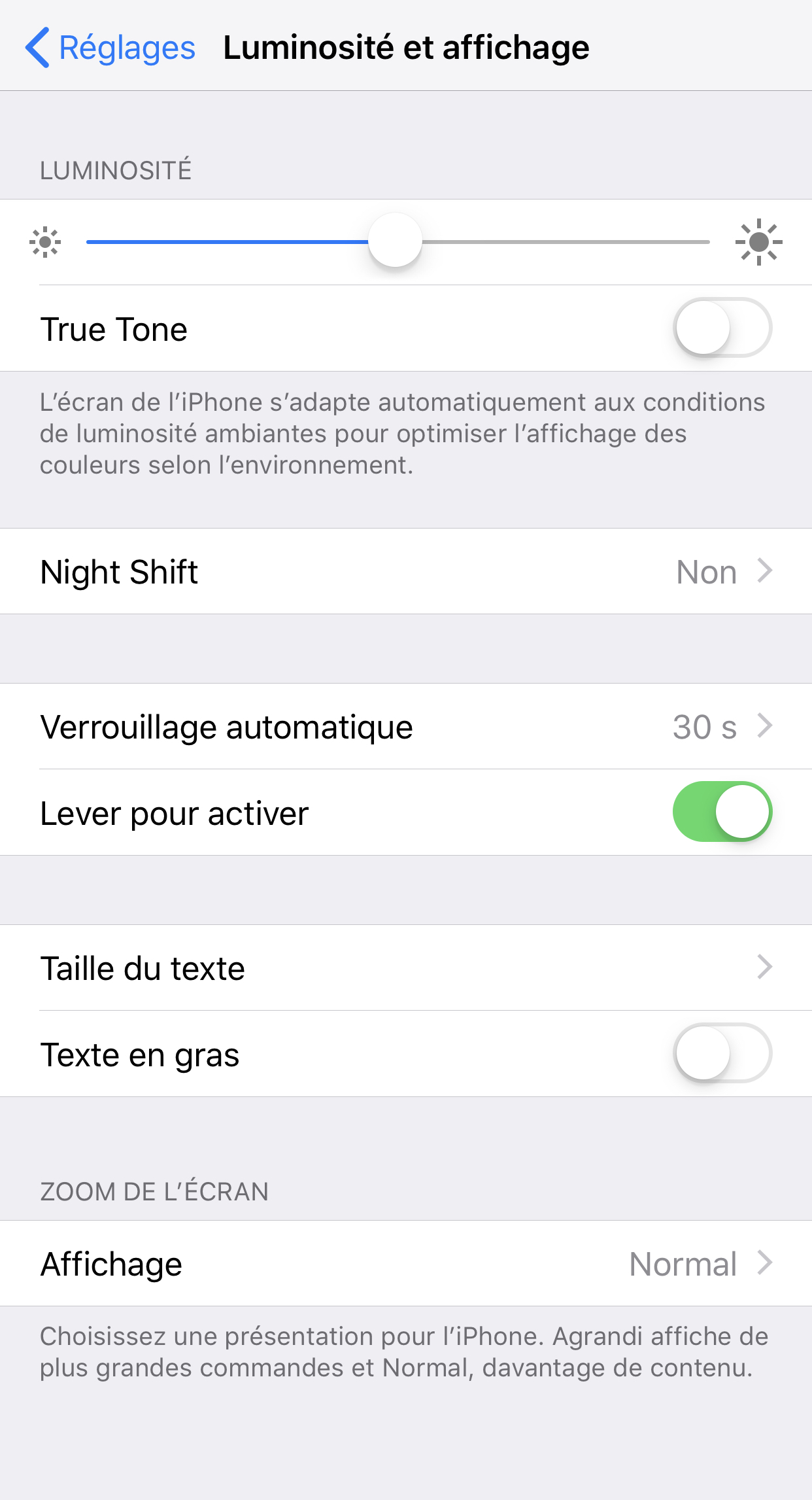Open Night Shift settings
812x1500 pixels.
(x=405, y=571)
